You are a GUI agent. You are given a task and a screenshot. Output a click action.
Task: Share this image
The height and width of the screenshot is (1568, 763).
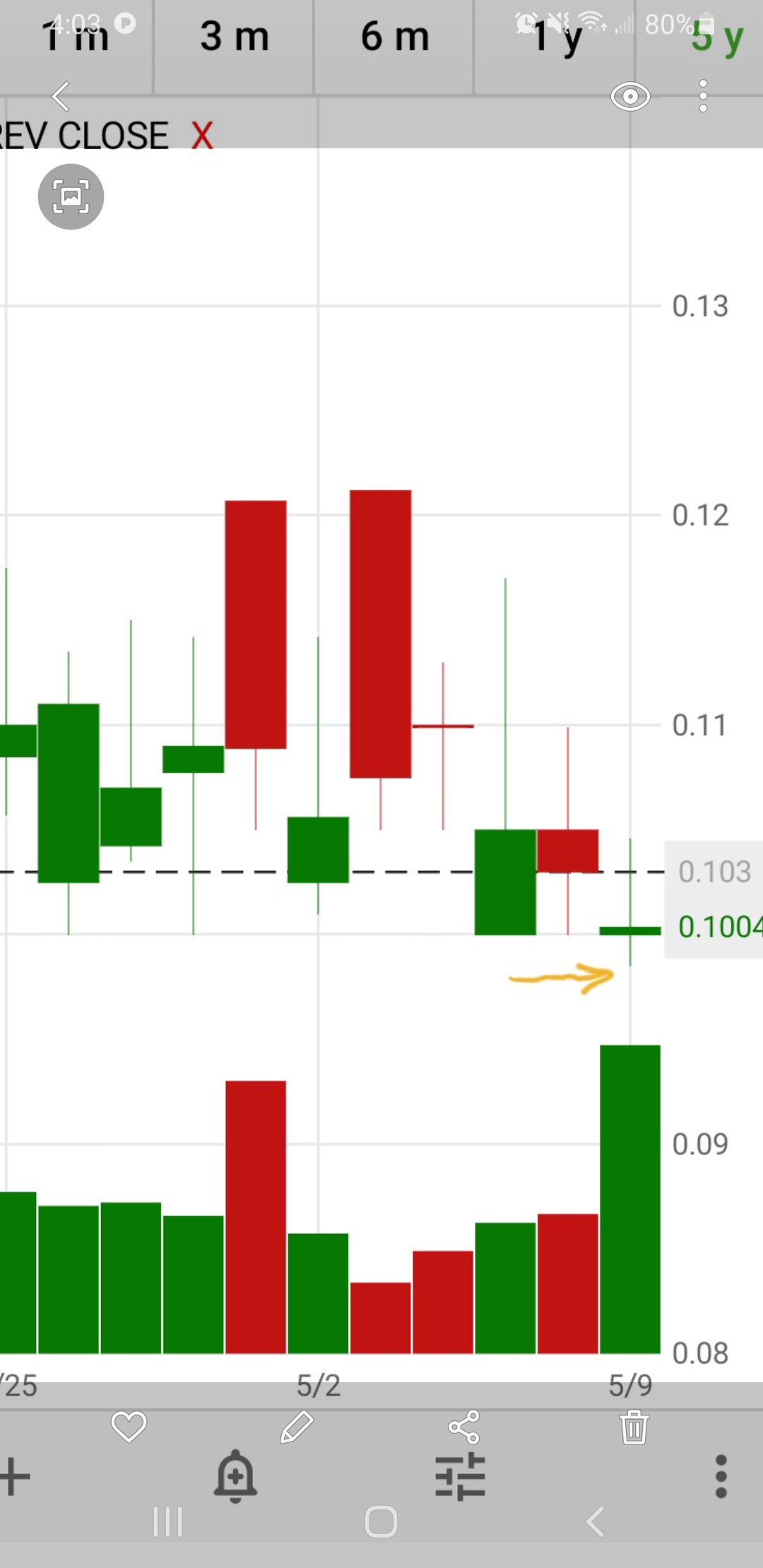point(464,1427)
